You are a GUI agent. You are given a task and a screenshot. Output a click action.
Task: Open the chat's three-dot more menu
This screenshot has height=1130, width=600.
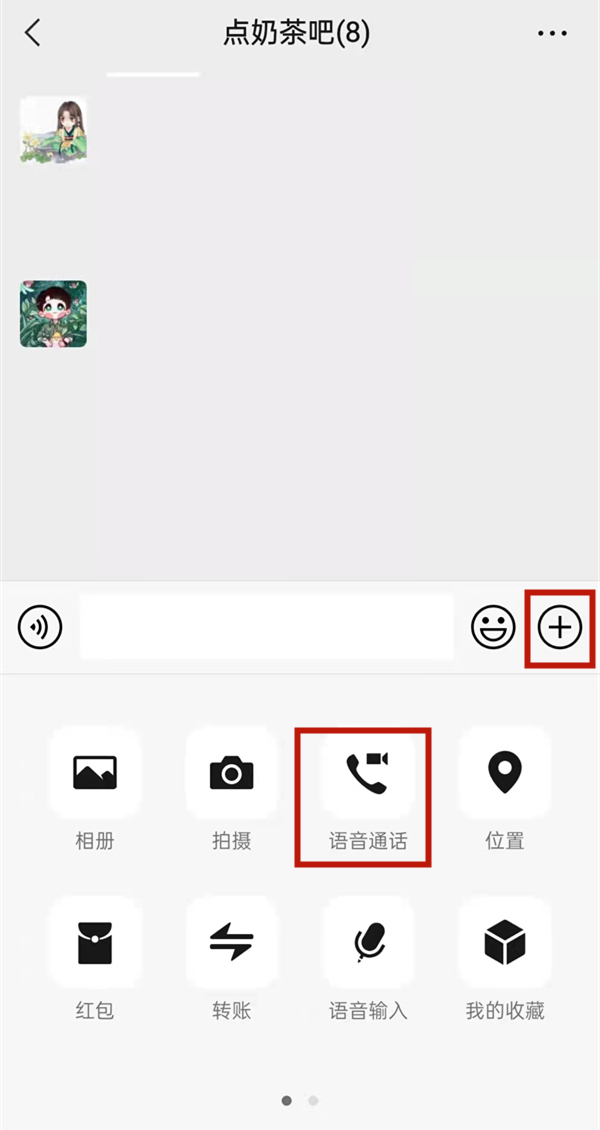pyautogui.click(x=552, y=34)
